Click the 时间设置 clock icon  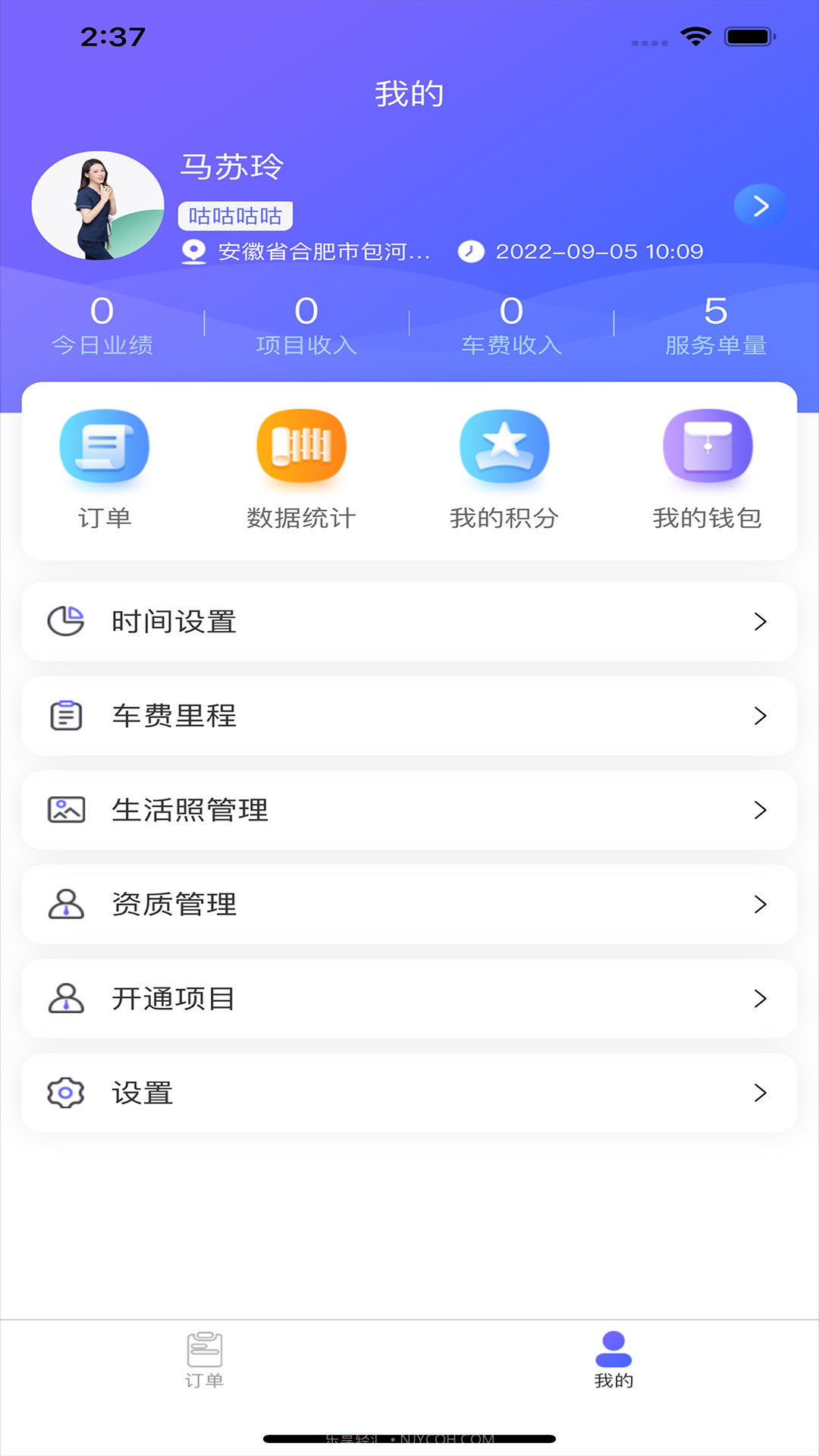(65, 621)
